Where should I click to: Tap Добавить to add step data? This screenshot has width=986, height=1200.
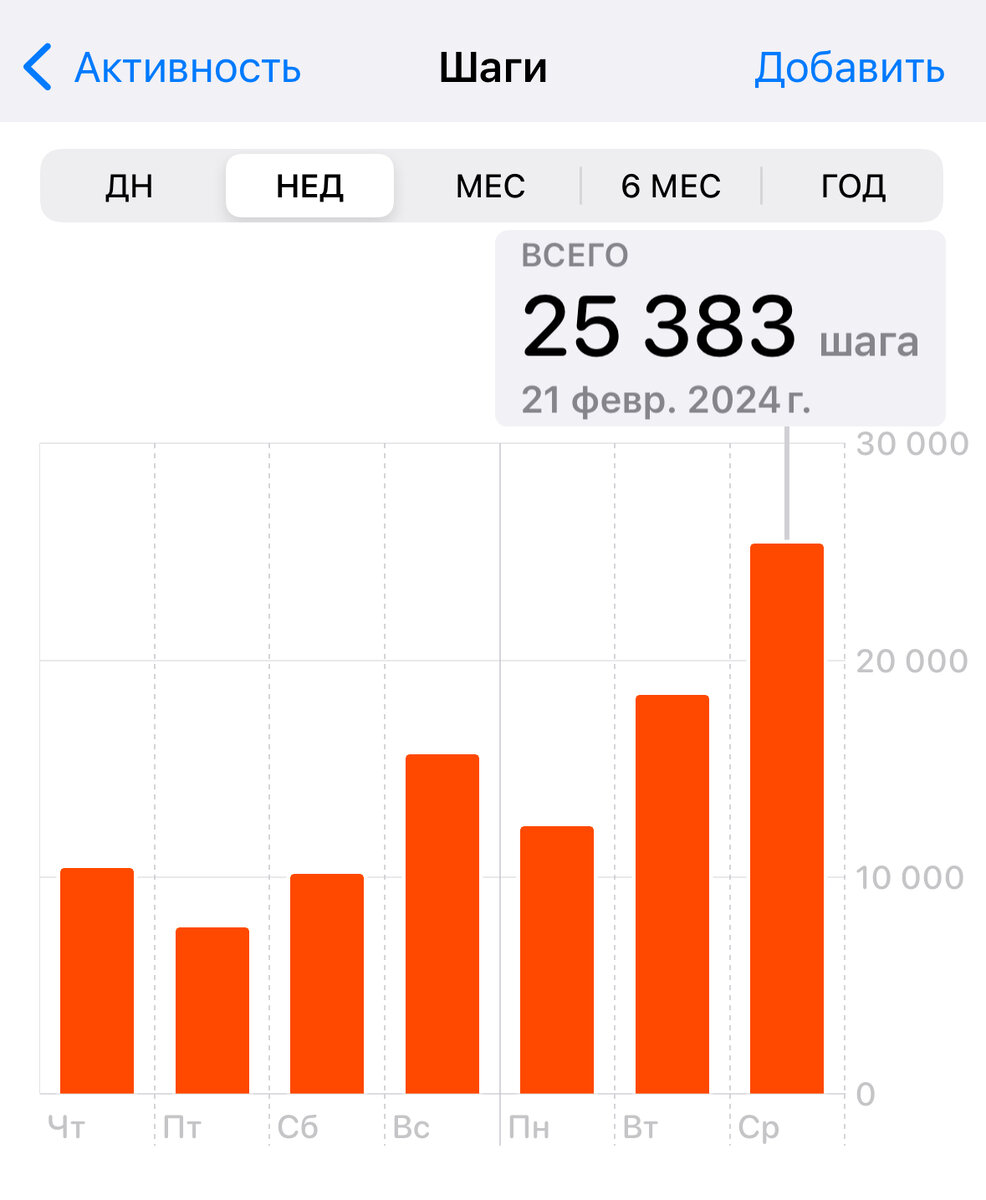coord(849,68)
